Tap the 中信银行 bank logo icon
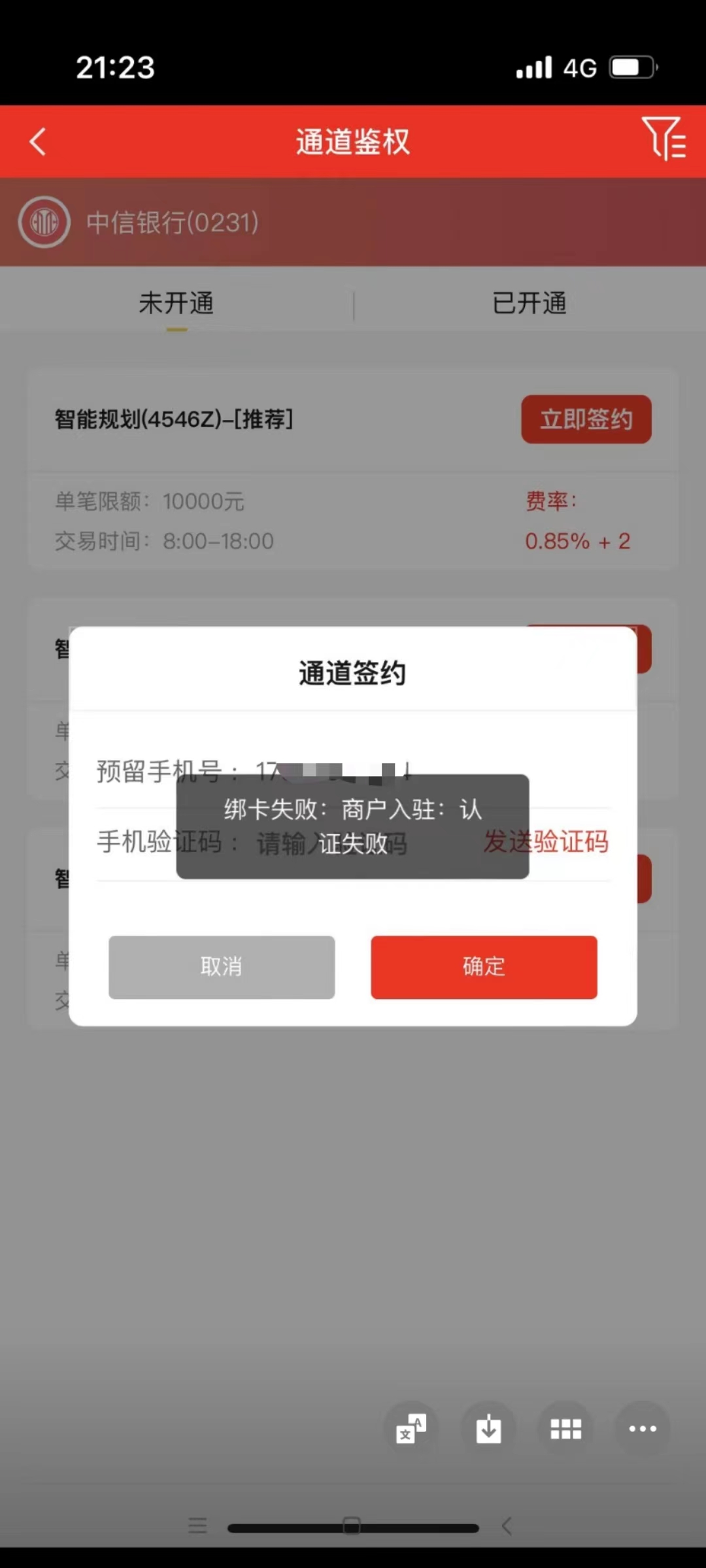This screenshot has height=1568, width=706. pyautogui.click(x=44, y=222)
